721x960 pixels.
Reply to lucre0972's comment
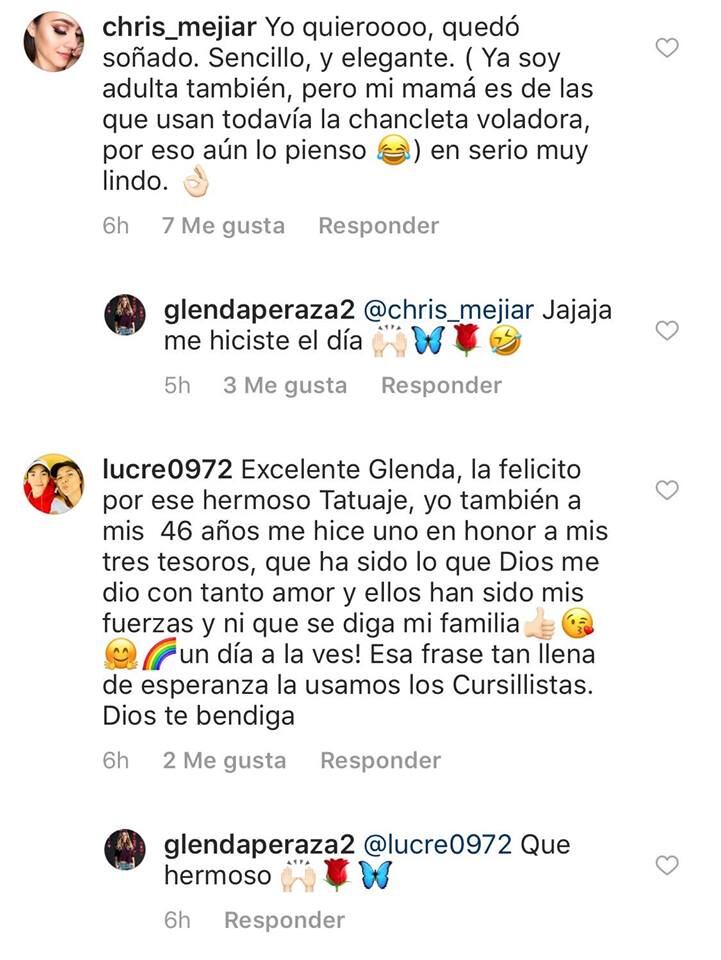(380, 761)
